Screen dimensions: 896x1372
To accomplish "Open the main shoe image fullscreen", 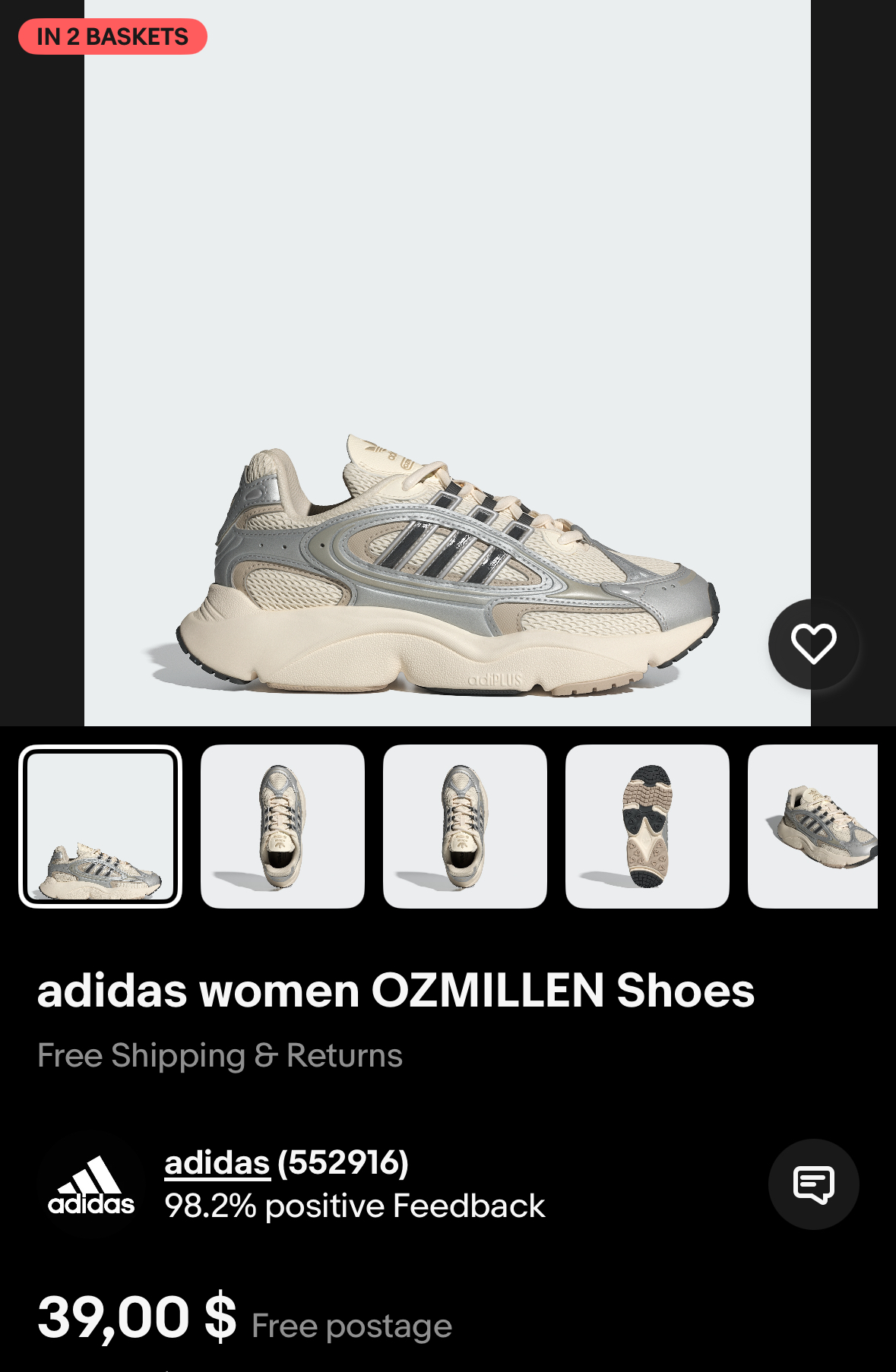I will coord(447,363).
